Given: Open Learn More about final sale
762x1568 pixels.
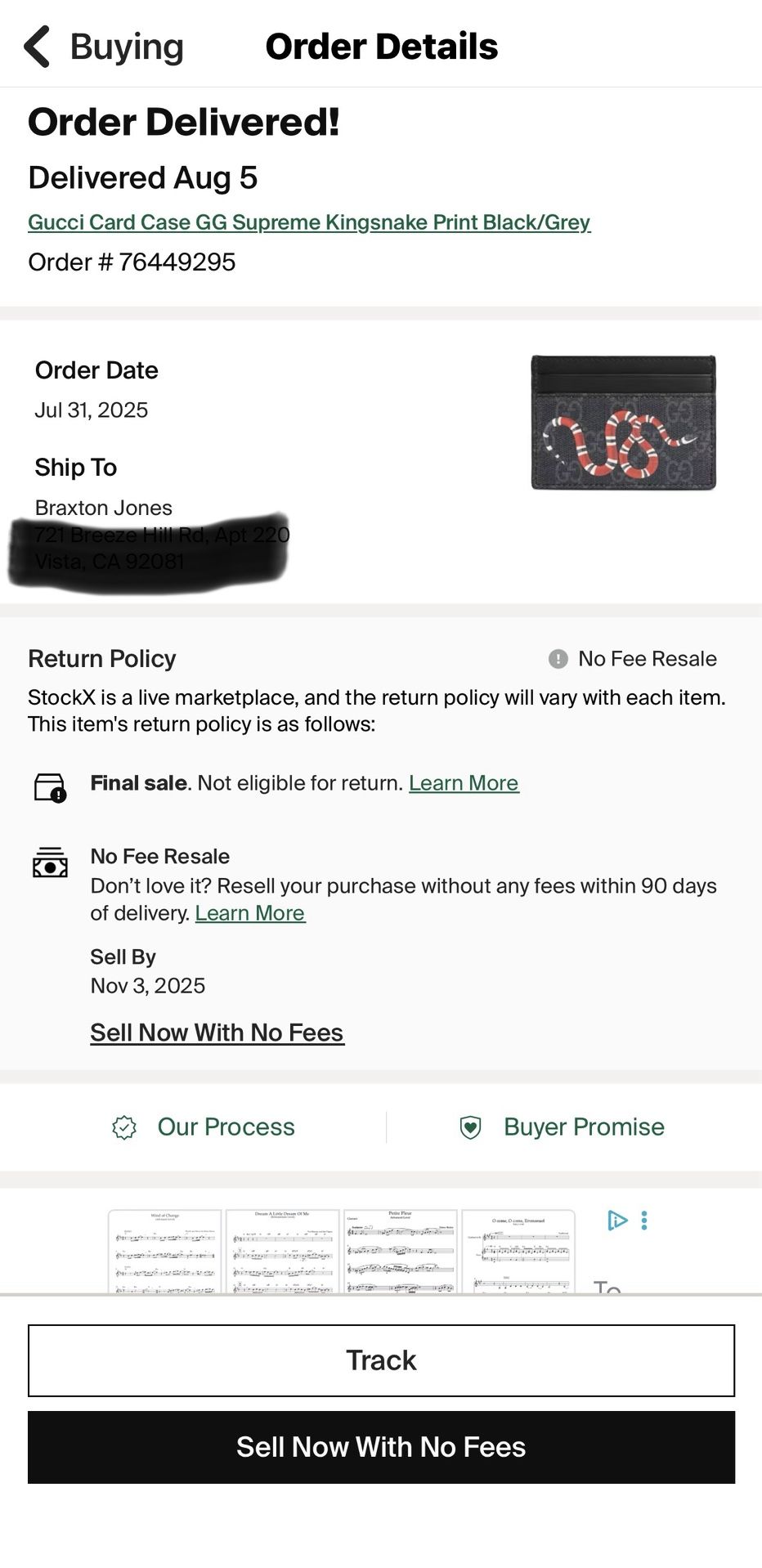Looking at the screenshot, I should [x=464, y=783].
